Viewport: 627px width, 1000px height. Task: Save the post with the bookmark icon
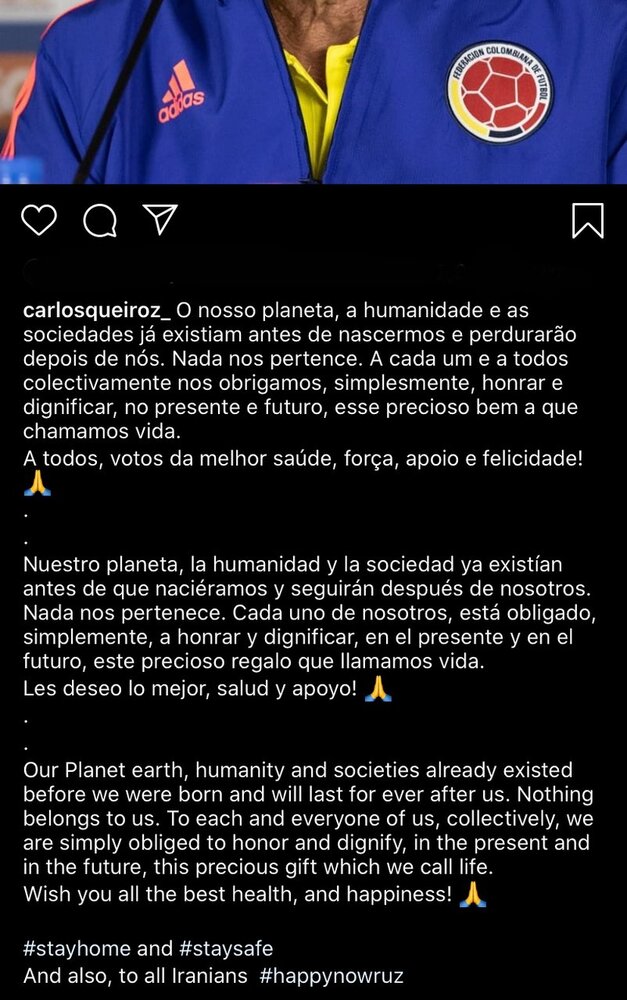587,220
